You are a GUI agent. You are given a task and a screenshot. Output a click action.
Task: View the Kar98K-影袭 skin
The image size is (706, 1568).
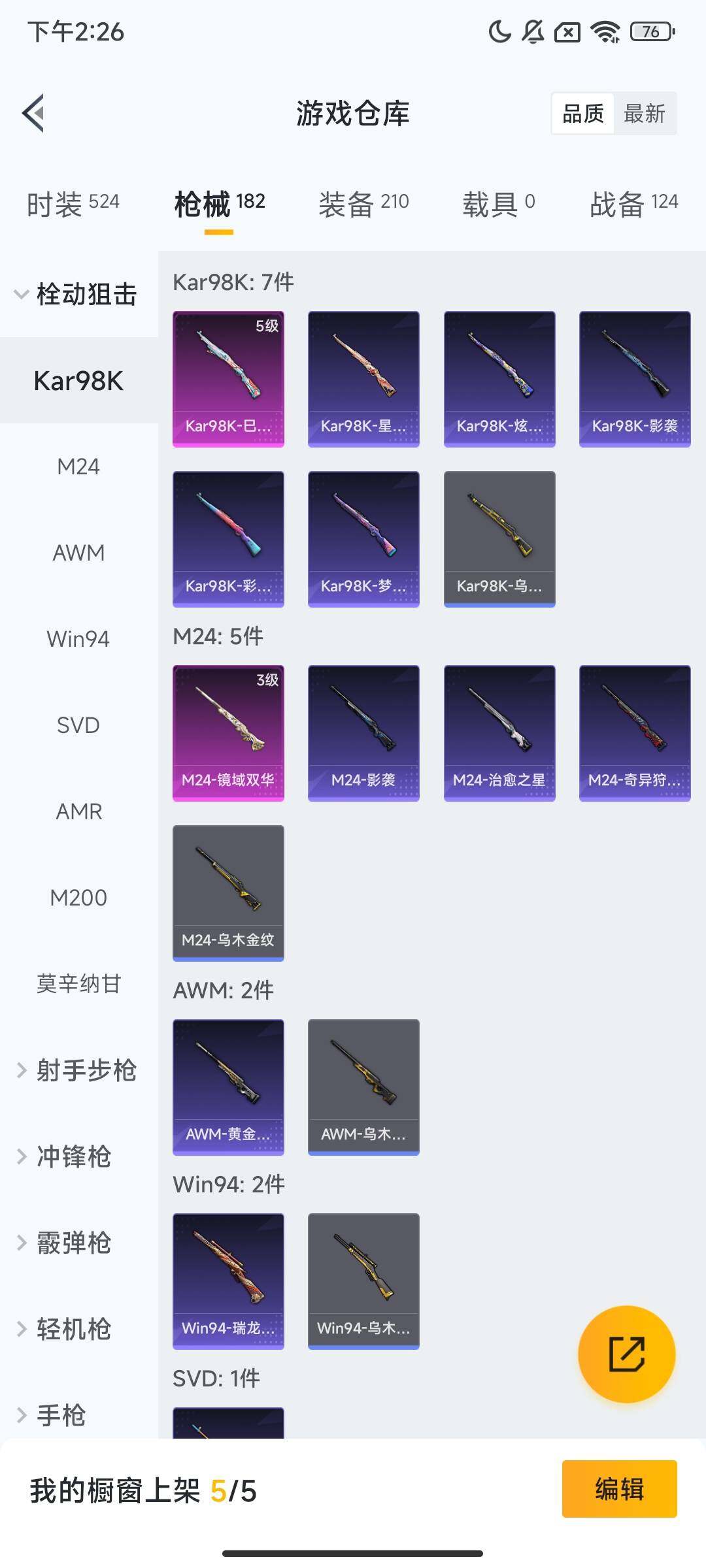pos(635,379)
